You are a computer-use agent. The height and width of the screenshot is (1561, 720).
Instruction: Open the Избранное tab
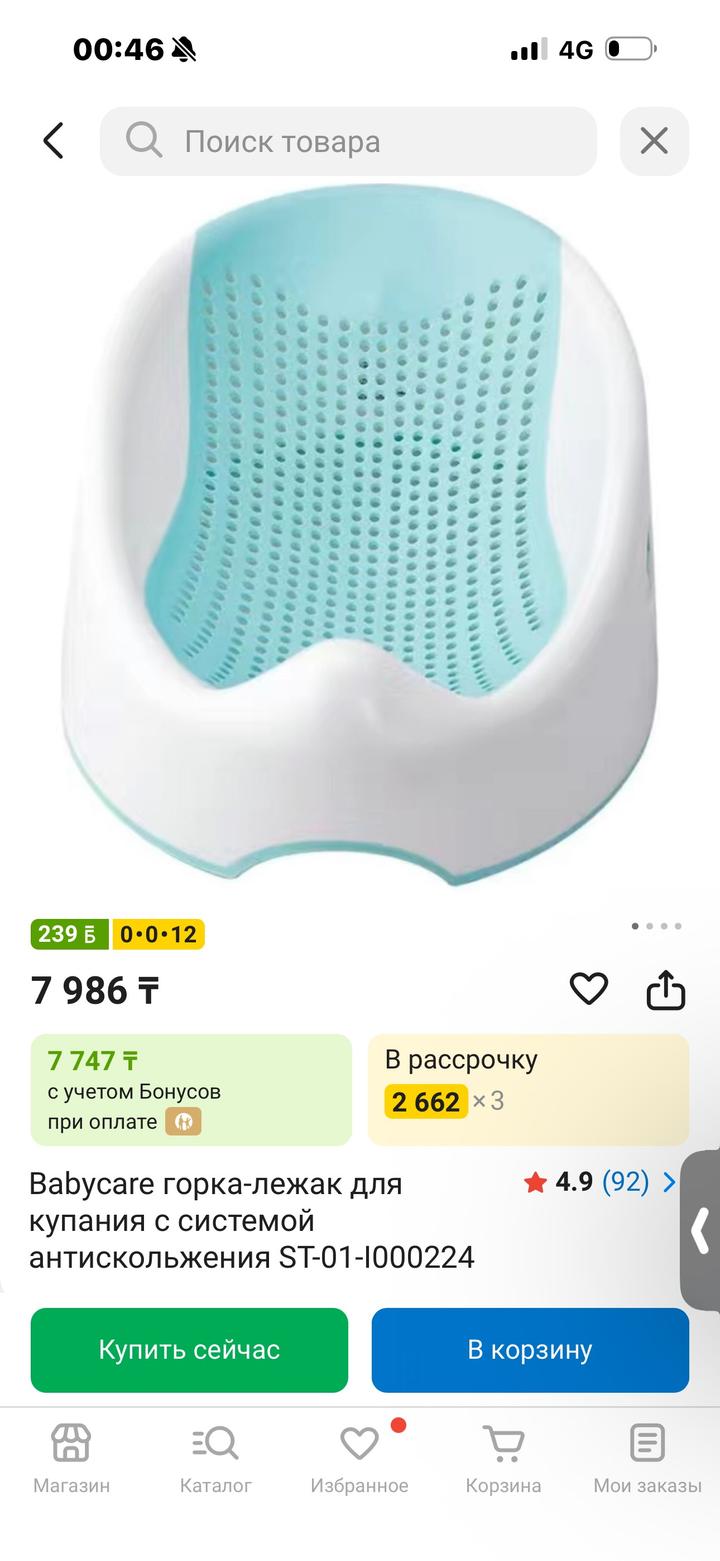(x=359, y=1459)
